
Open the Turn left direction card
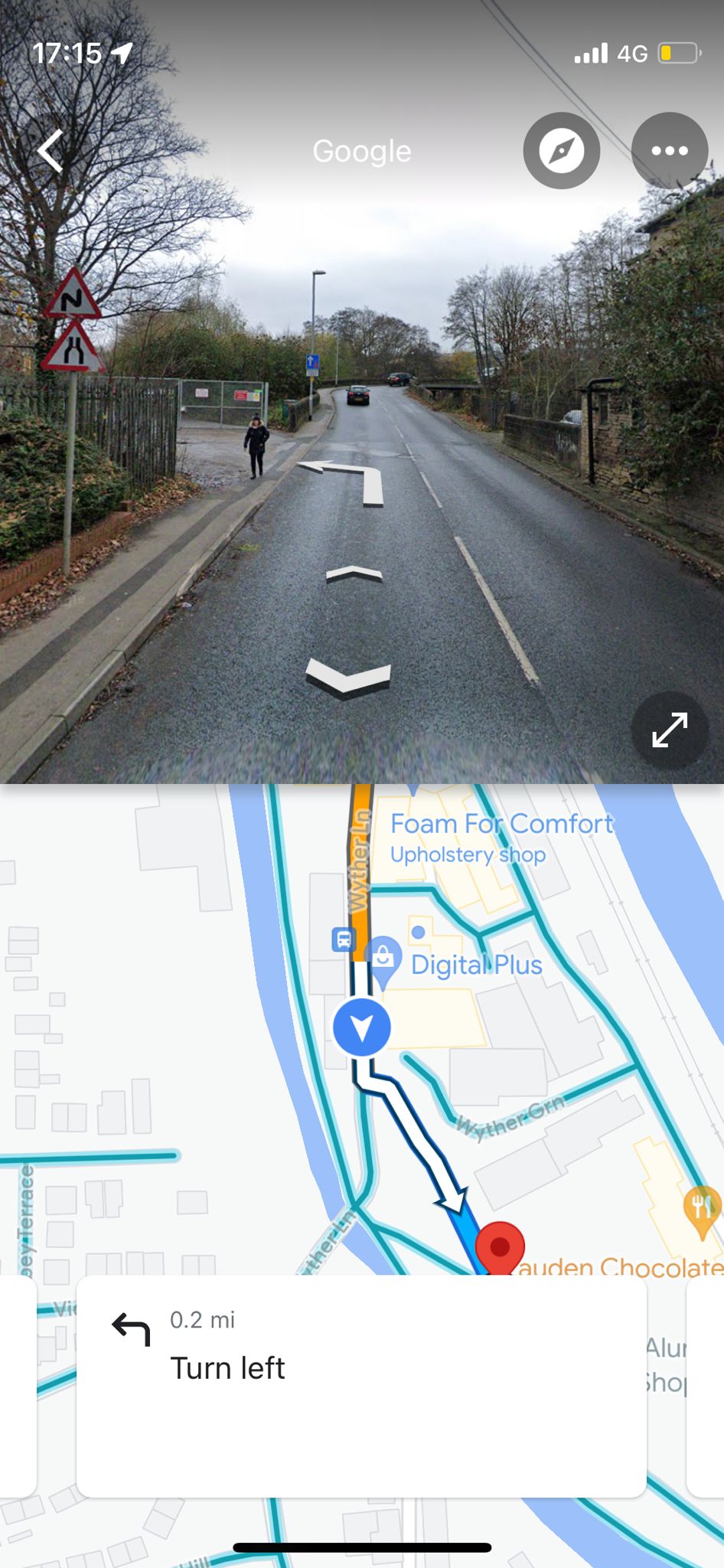[361, 1386]
